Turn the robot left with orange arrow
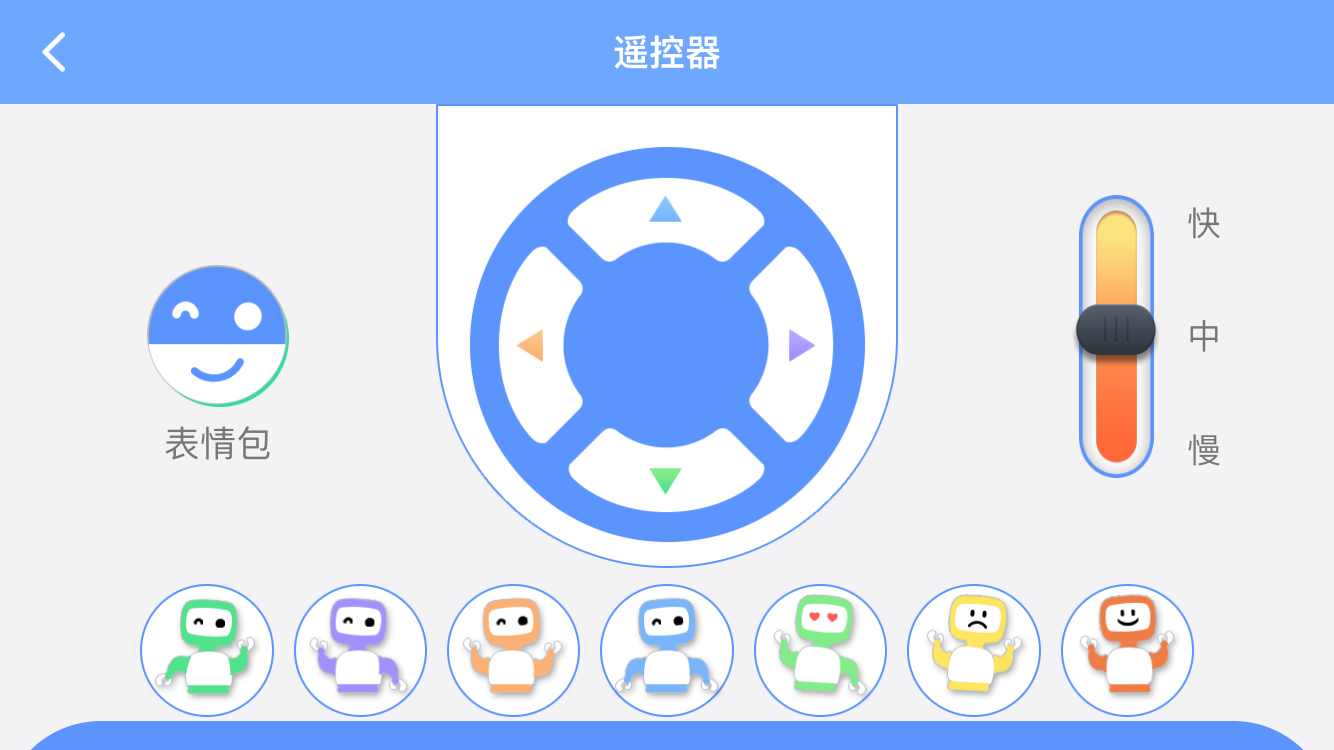1334x750 pixels. pos(530,345)
